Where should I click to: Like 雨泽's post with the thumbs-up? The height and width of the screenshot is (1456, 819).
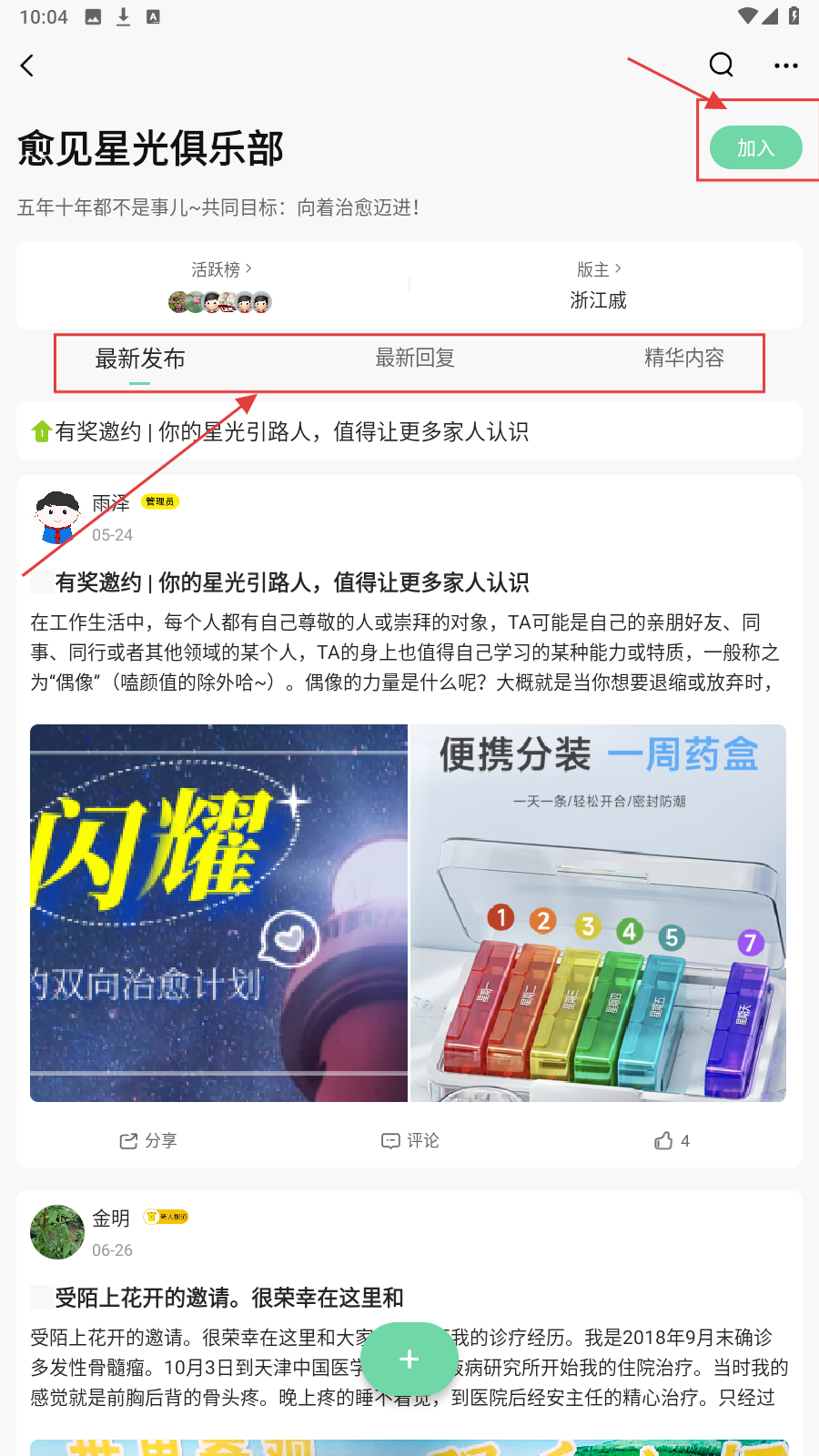672,1141
